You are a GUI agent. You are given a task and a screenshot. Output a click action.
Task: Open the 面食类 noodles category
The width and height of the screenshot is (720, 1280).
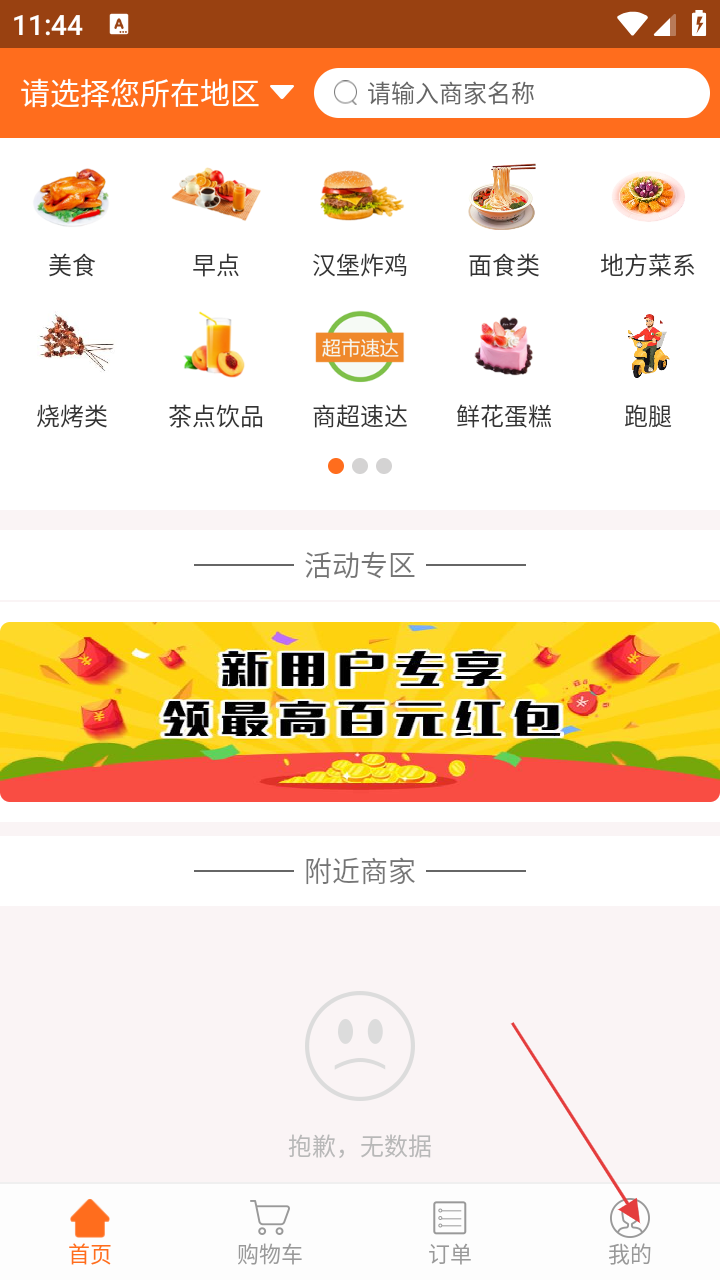click(504, 222)
